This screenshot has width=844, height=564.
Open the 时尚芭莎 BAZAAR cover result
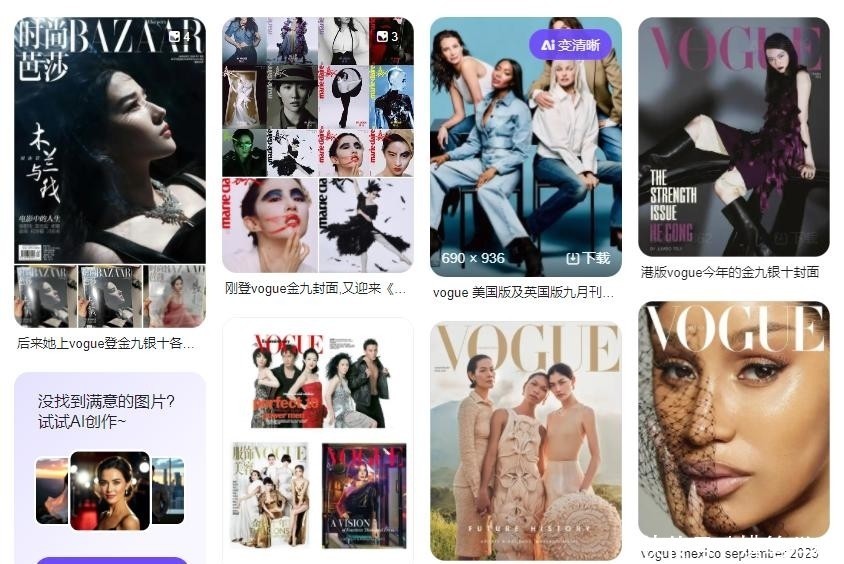(110, 140)
